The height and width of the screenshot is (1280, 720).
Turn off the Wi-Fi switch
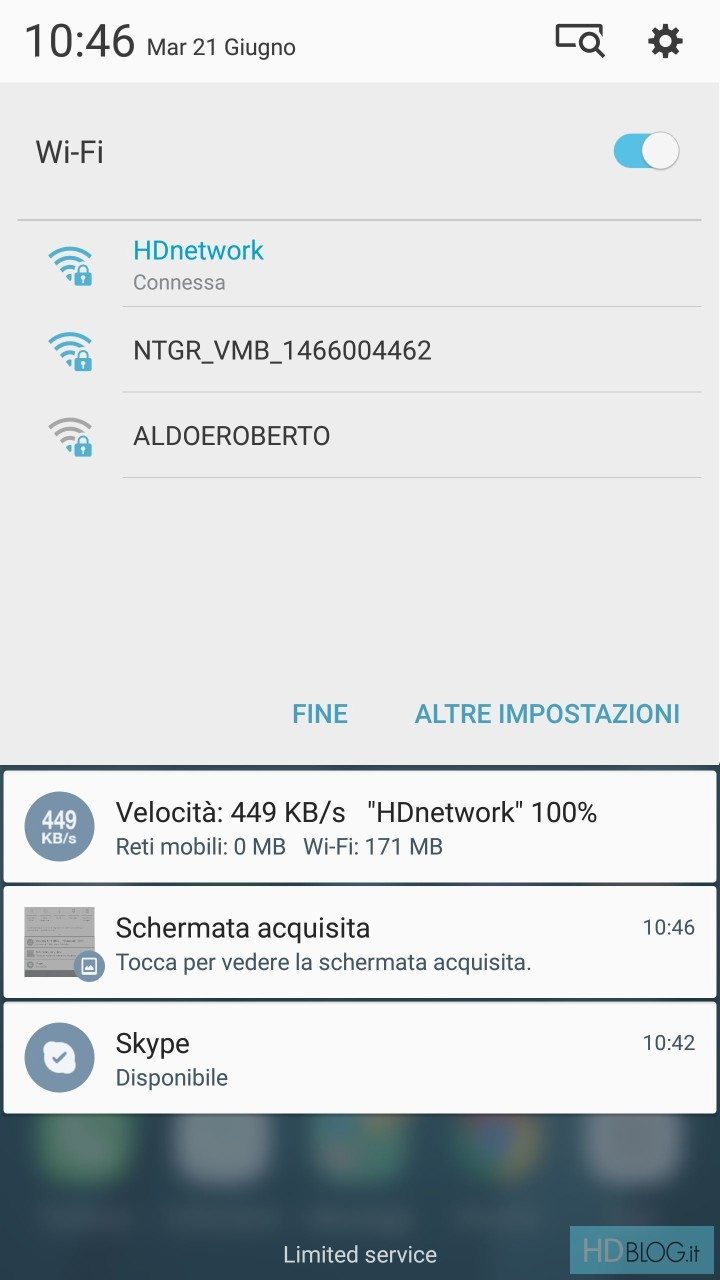646,152
